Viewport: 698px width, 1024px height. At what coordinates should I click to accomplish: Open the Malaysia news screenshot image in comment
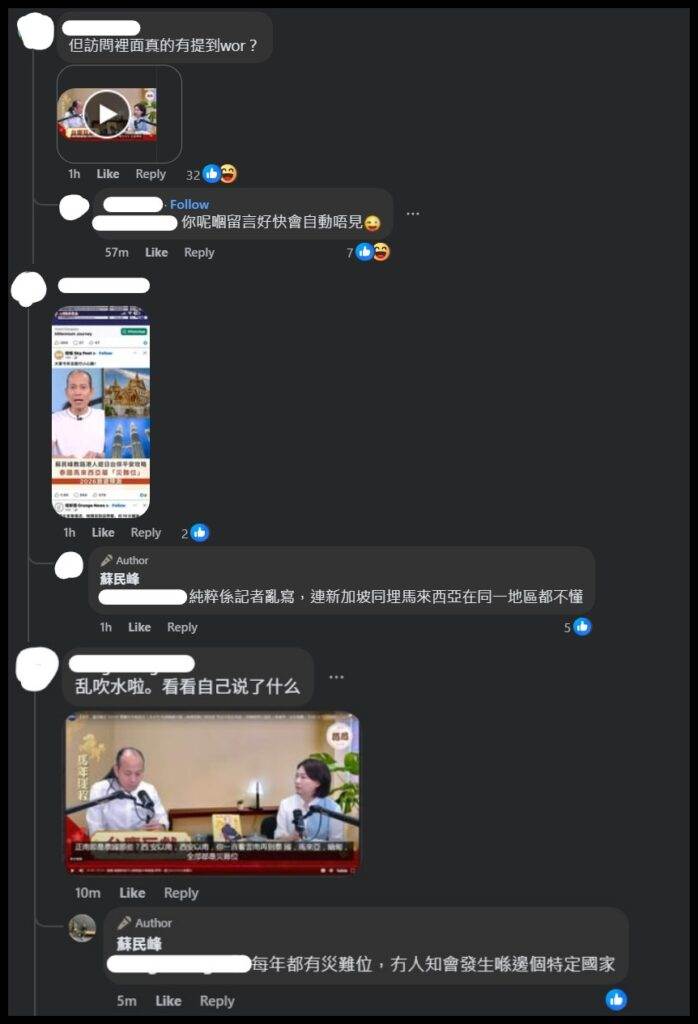pyautogui.click(x=101, y=411)
